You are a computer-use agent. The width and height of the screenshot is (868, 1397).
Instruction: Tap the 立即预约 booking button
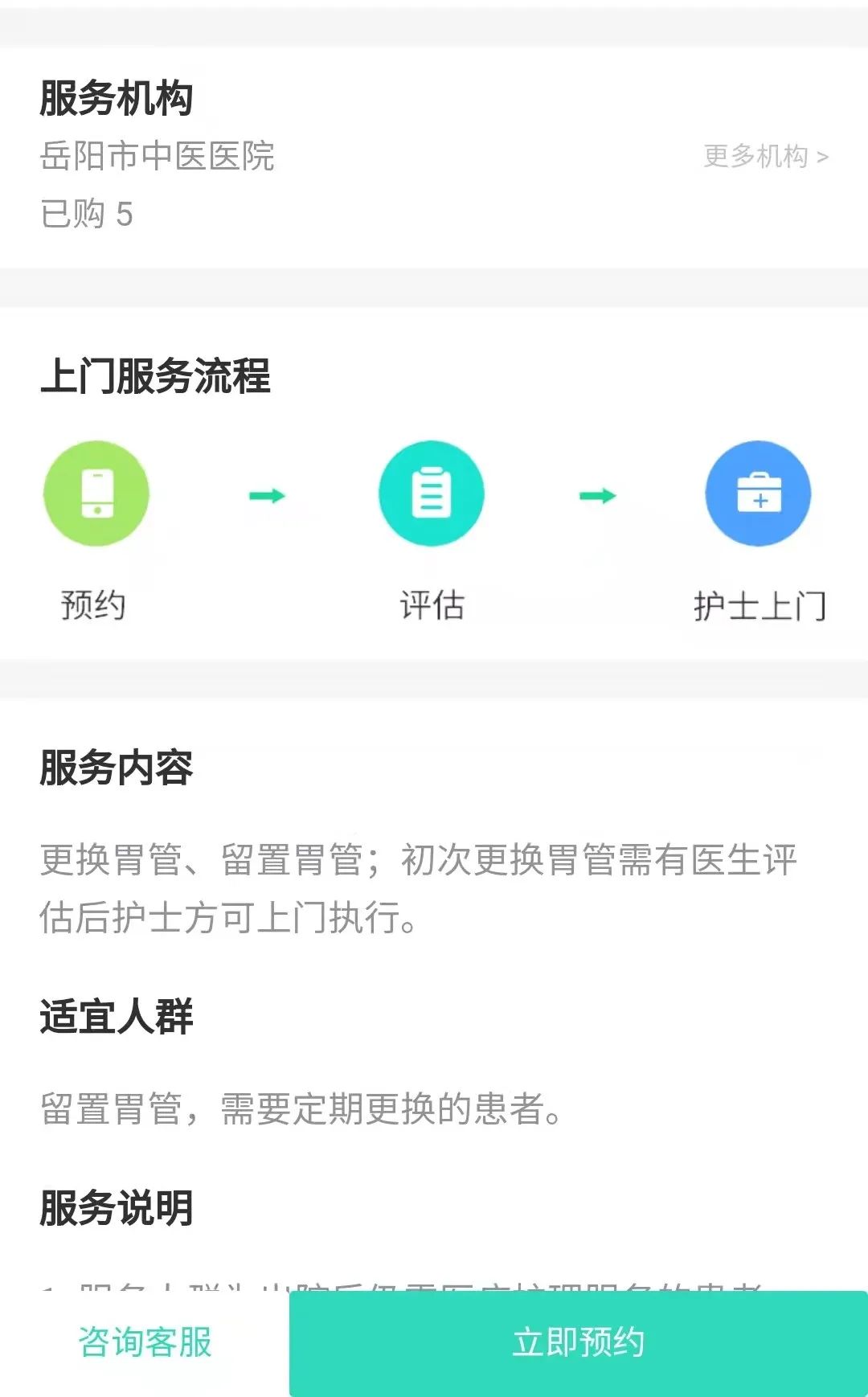pyautogui.click(x=576, y=1338)
